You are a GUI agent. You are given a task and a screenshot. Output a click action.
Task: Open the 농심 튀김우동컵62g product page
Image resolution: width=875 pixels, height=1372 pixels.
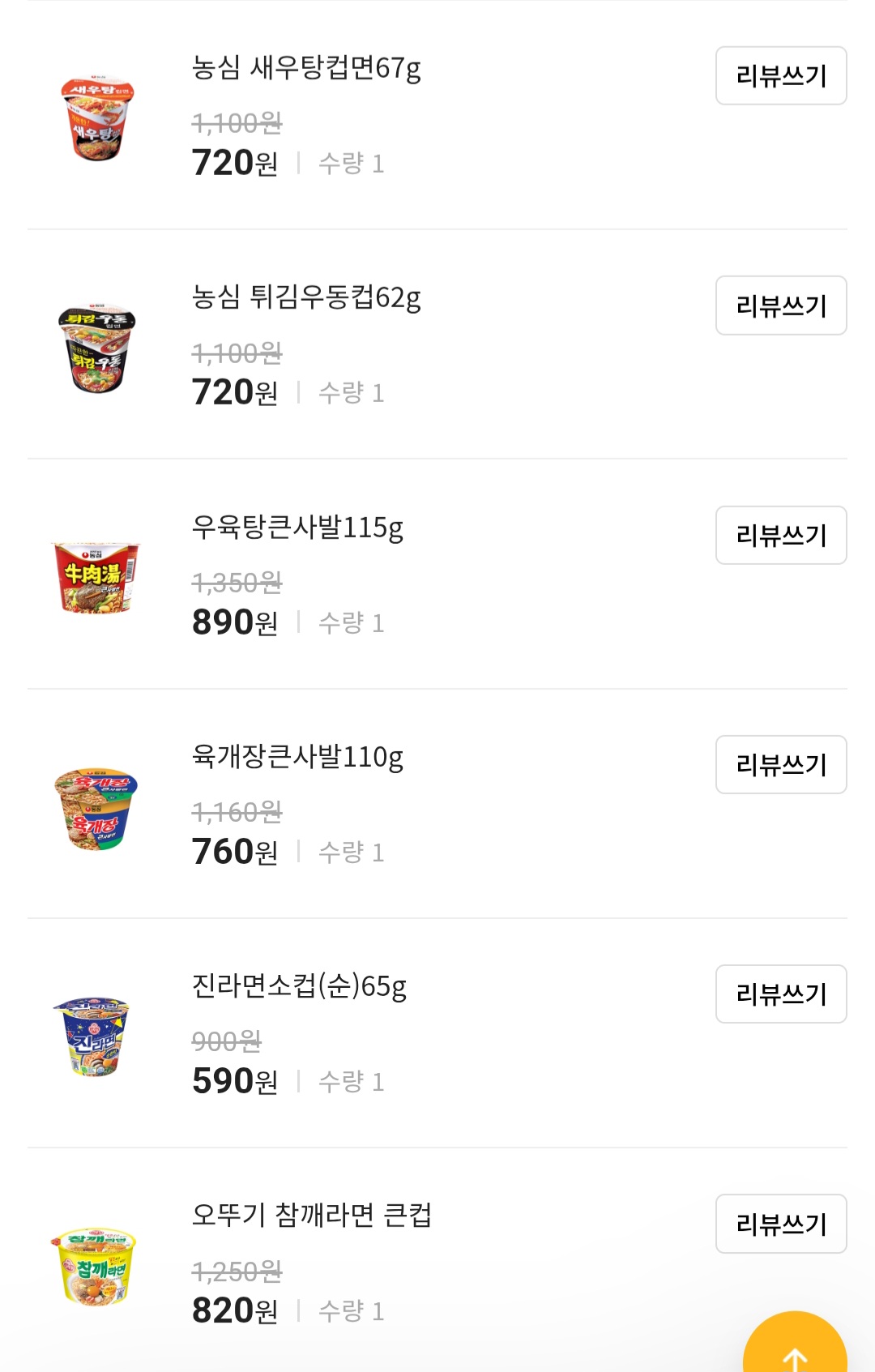tap(305, 300)
